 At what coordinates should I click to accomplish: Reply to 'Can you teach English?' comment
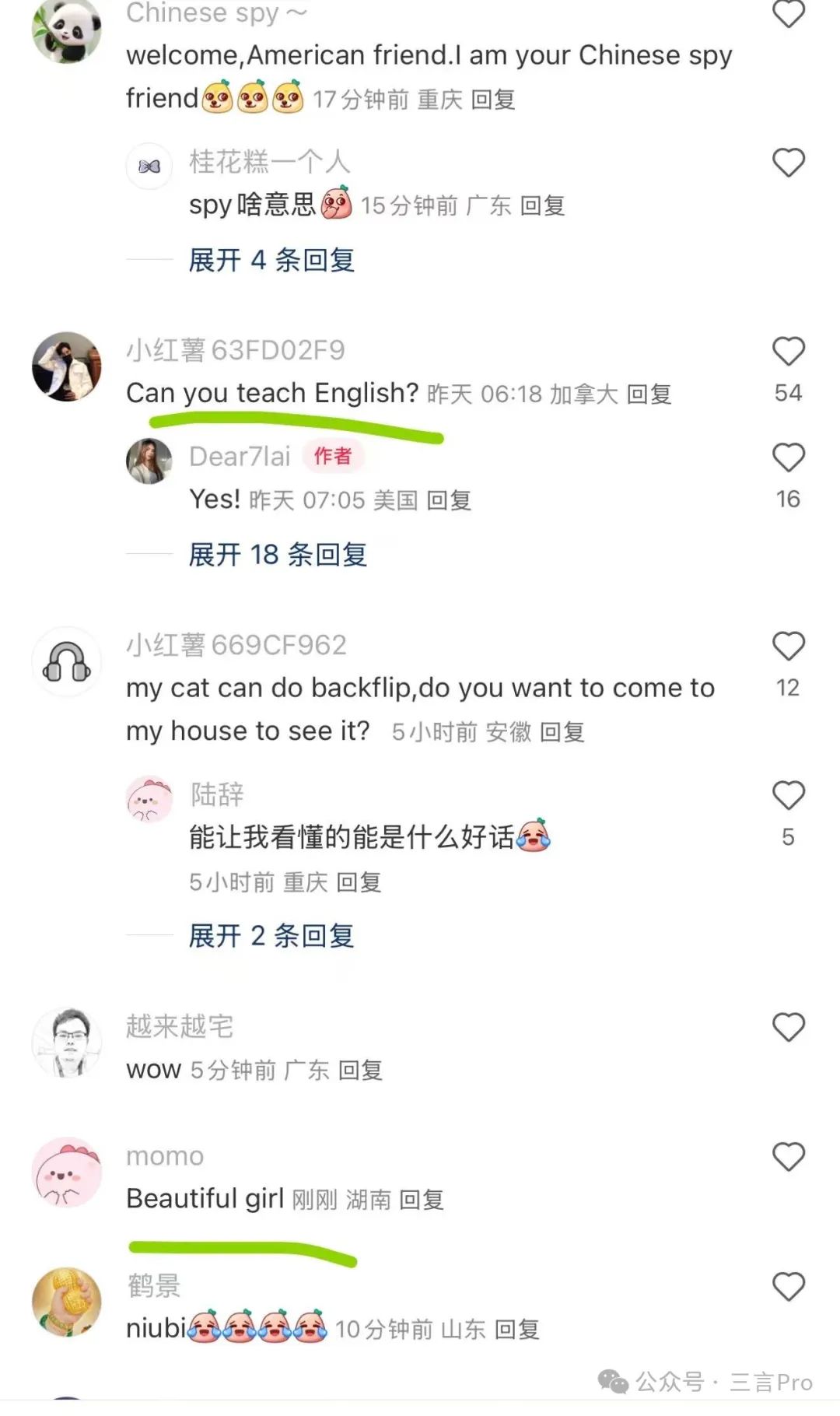tap(649, 394)
